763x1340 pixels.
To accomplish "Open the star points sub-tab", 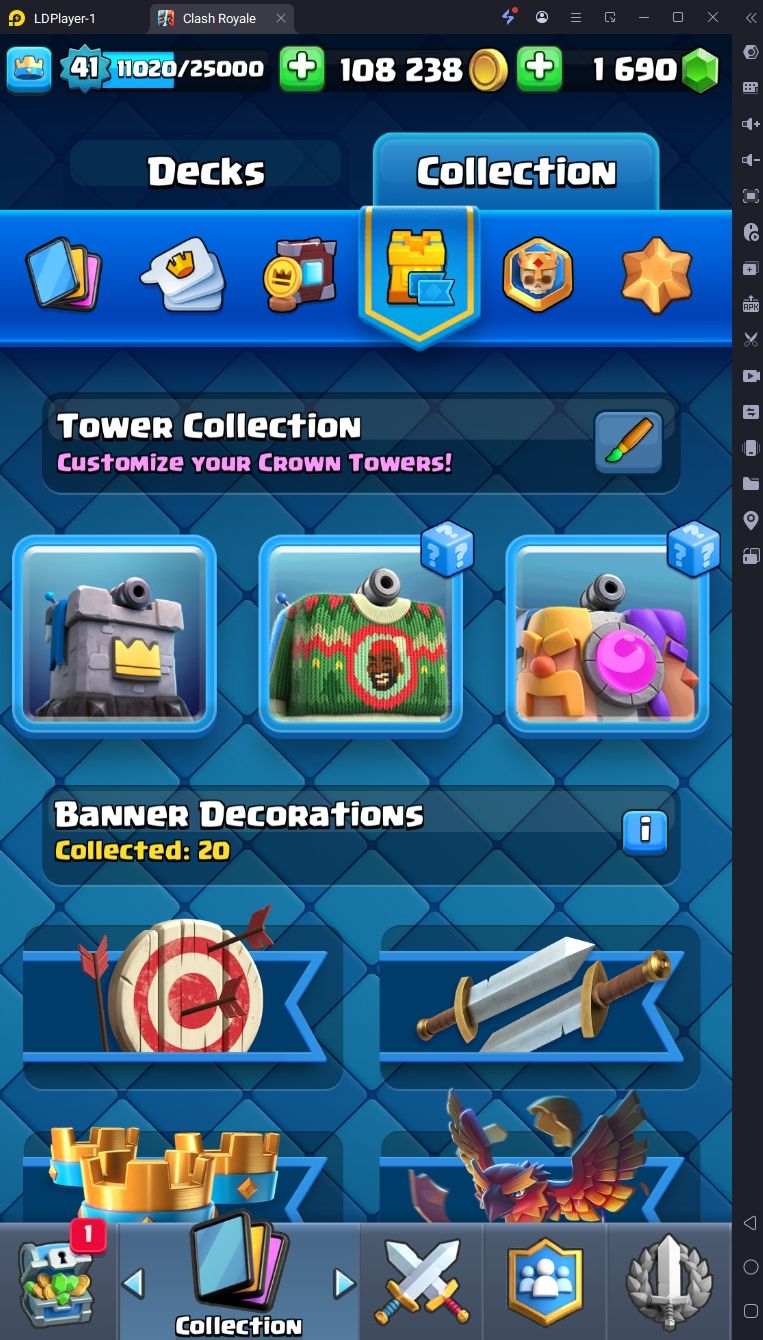I will [x=656, y=274].
